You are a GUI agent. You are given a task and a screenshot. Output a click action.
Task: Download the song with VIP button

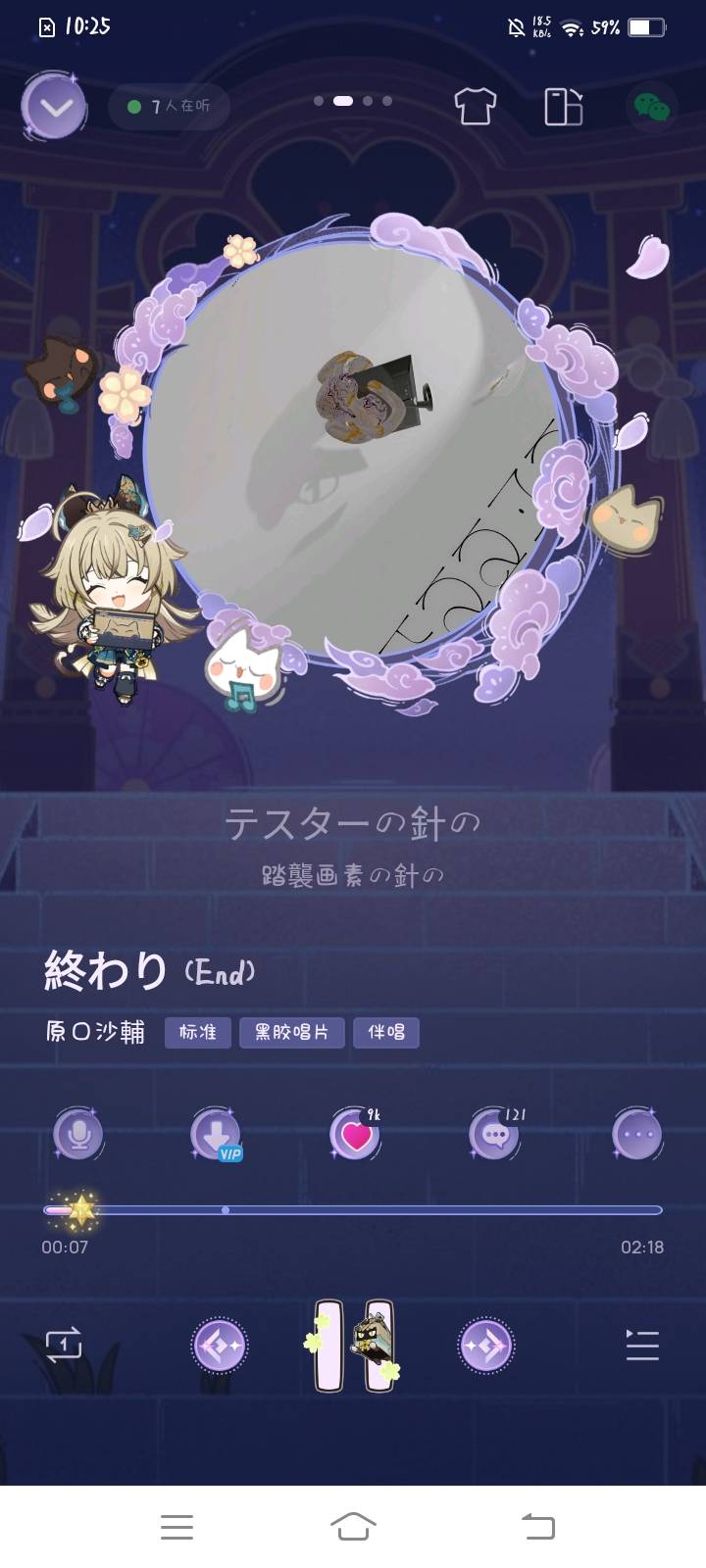(216, 1135)
